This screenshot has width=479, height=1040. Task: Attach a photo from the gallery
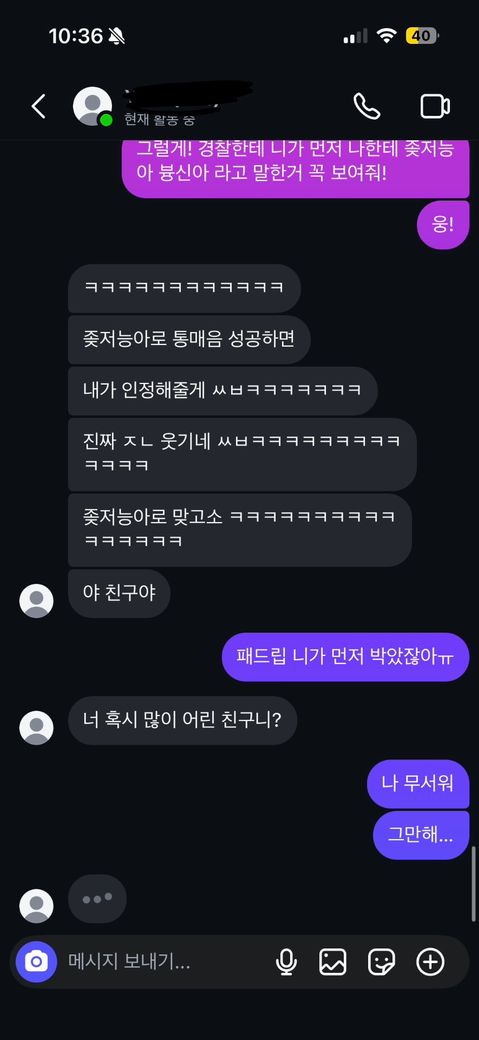pyautogui.click(x=333, y=962)
